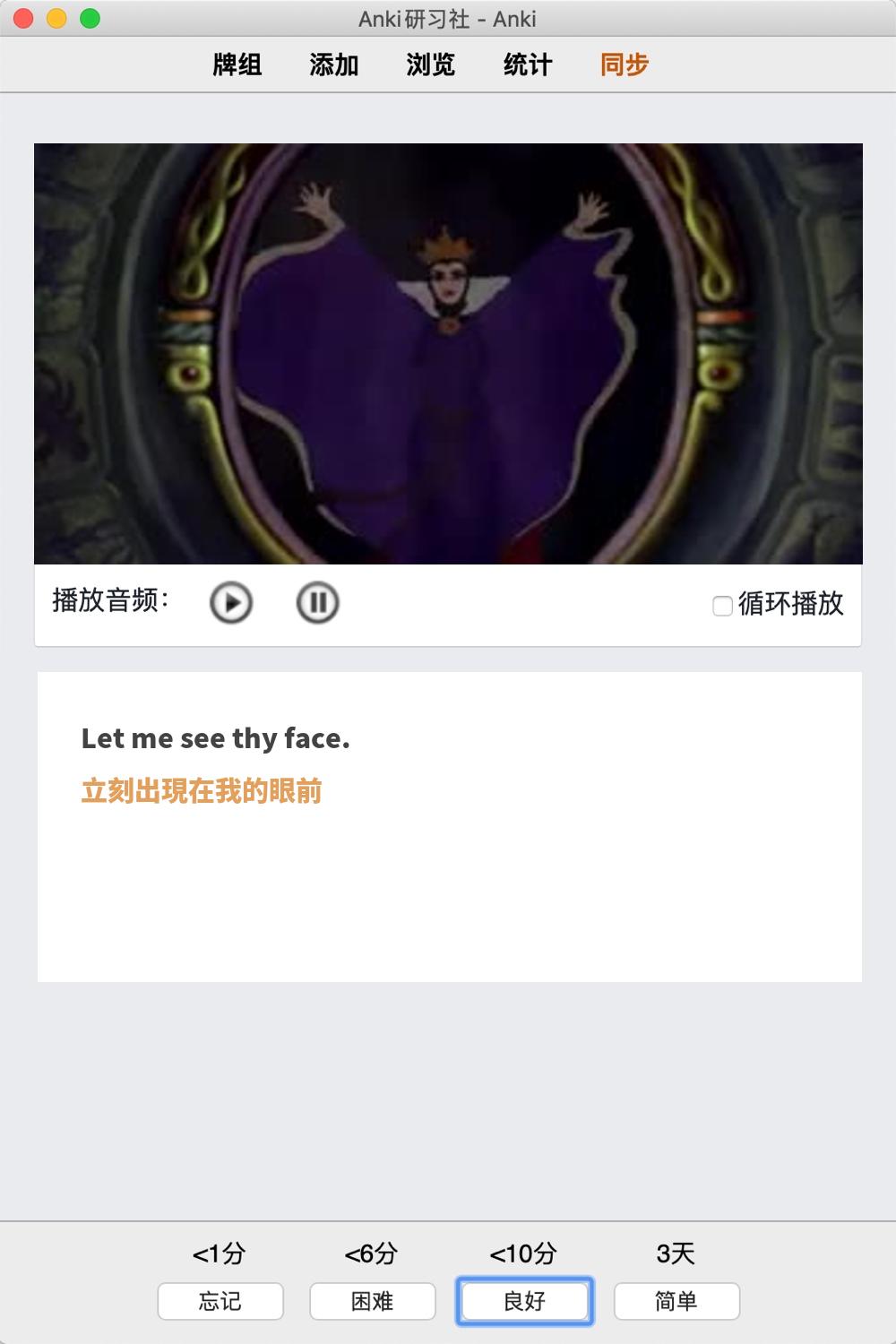Play the card audio
The image size is (896, 1344).
point(231,602)
